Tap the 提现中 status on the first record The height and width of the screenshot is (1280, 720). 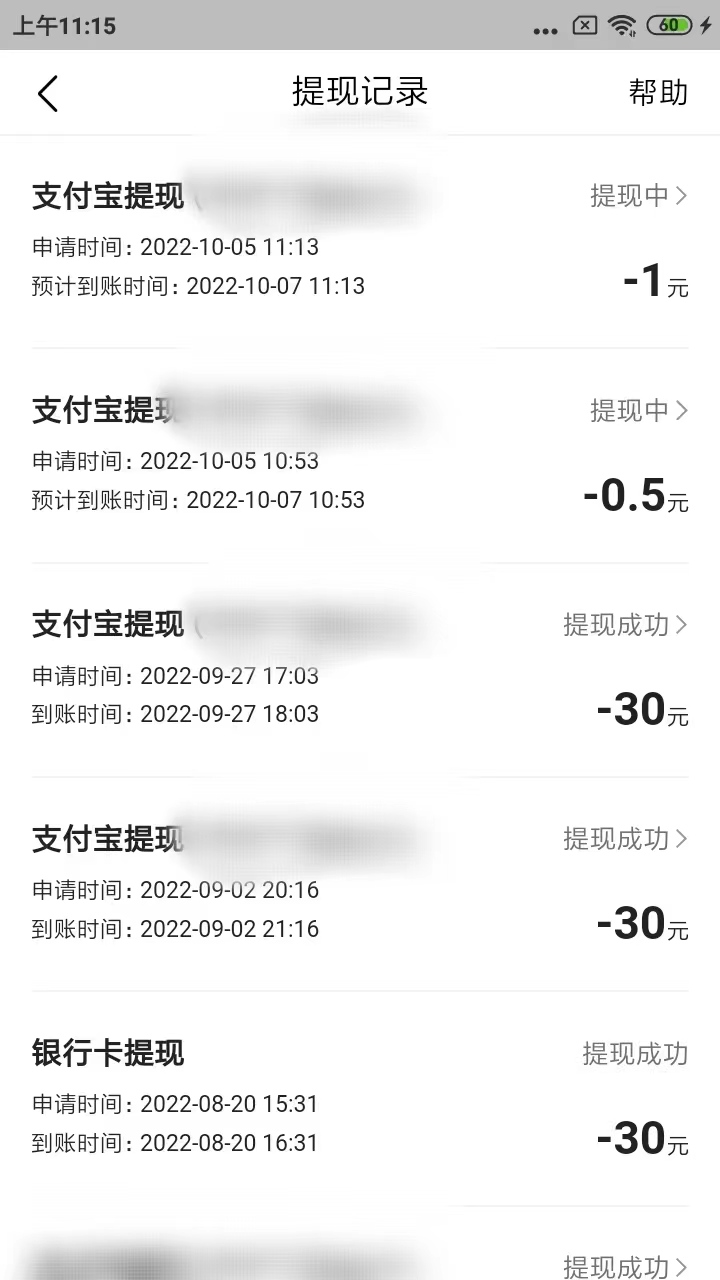(628, 196)
